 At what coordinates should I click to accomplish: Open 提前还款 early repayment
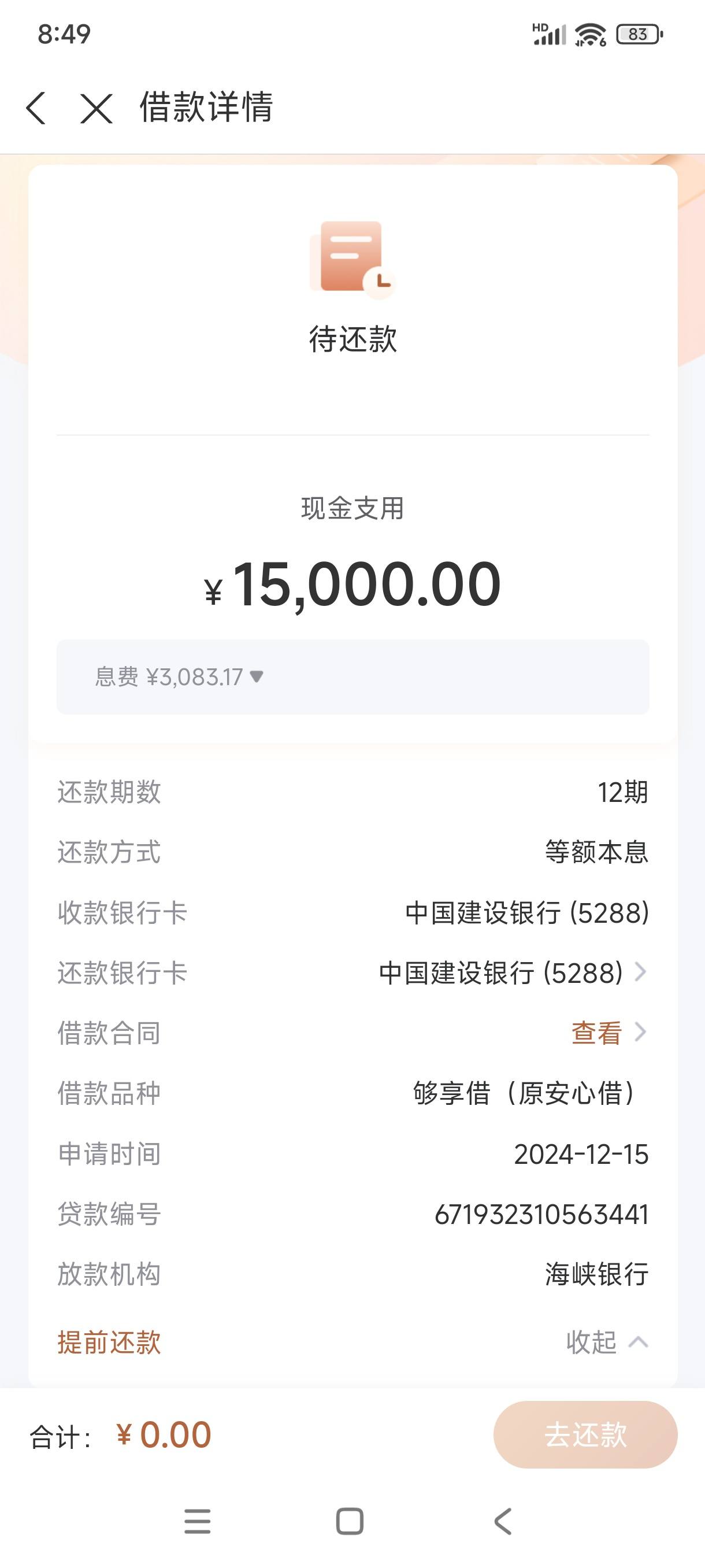coord(109,1341)
